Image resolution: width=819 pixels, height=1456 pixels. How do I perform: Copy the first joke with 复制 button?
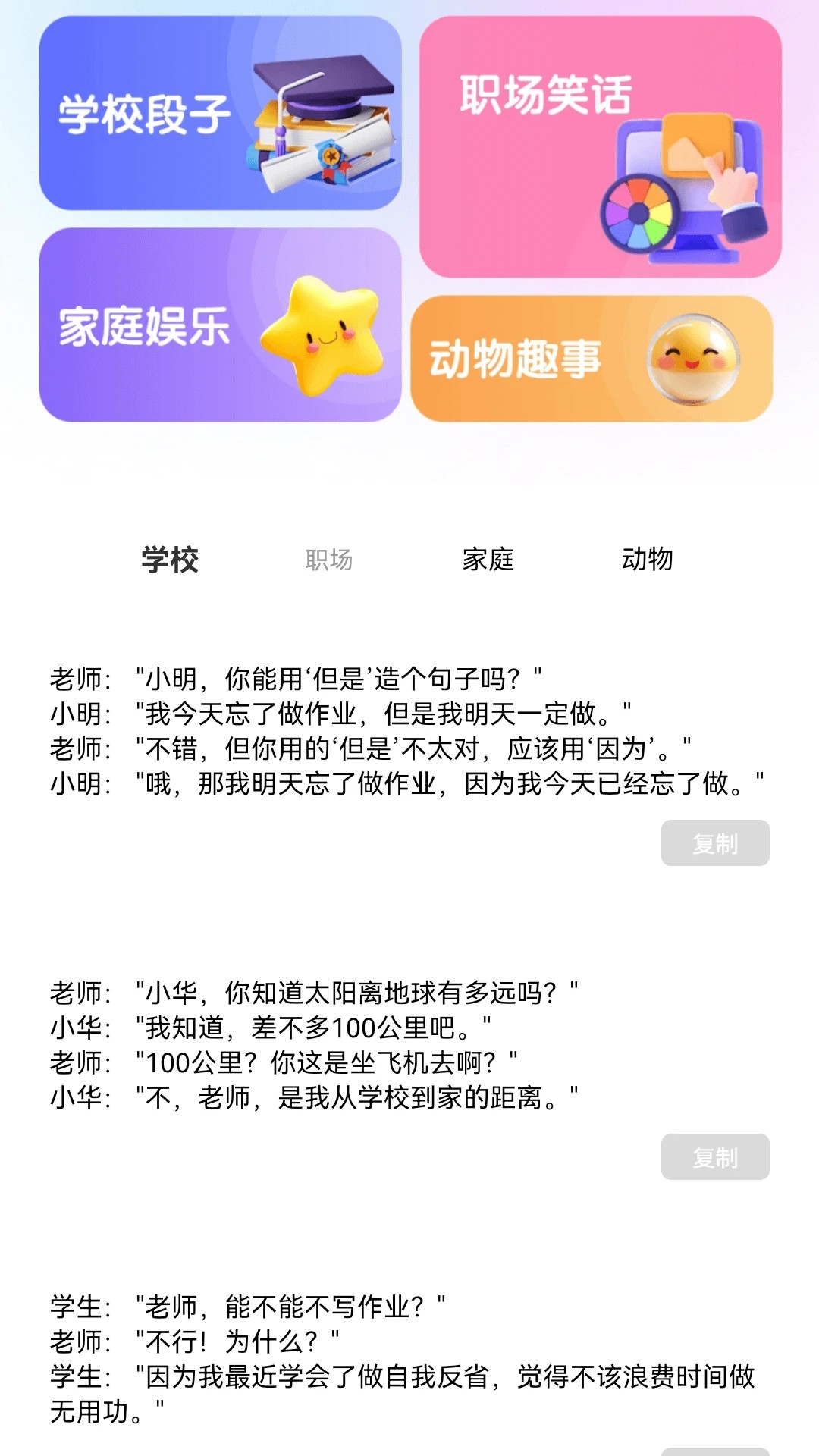[716, 841]
